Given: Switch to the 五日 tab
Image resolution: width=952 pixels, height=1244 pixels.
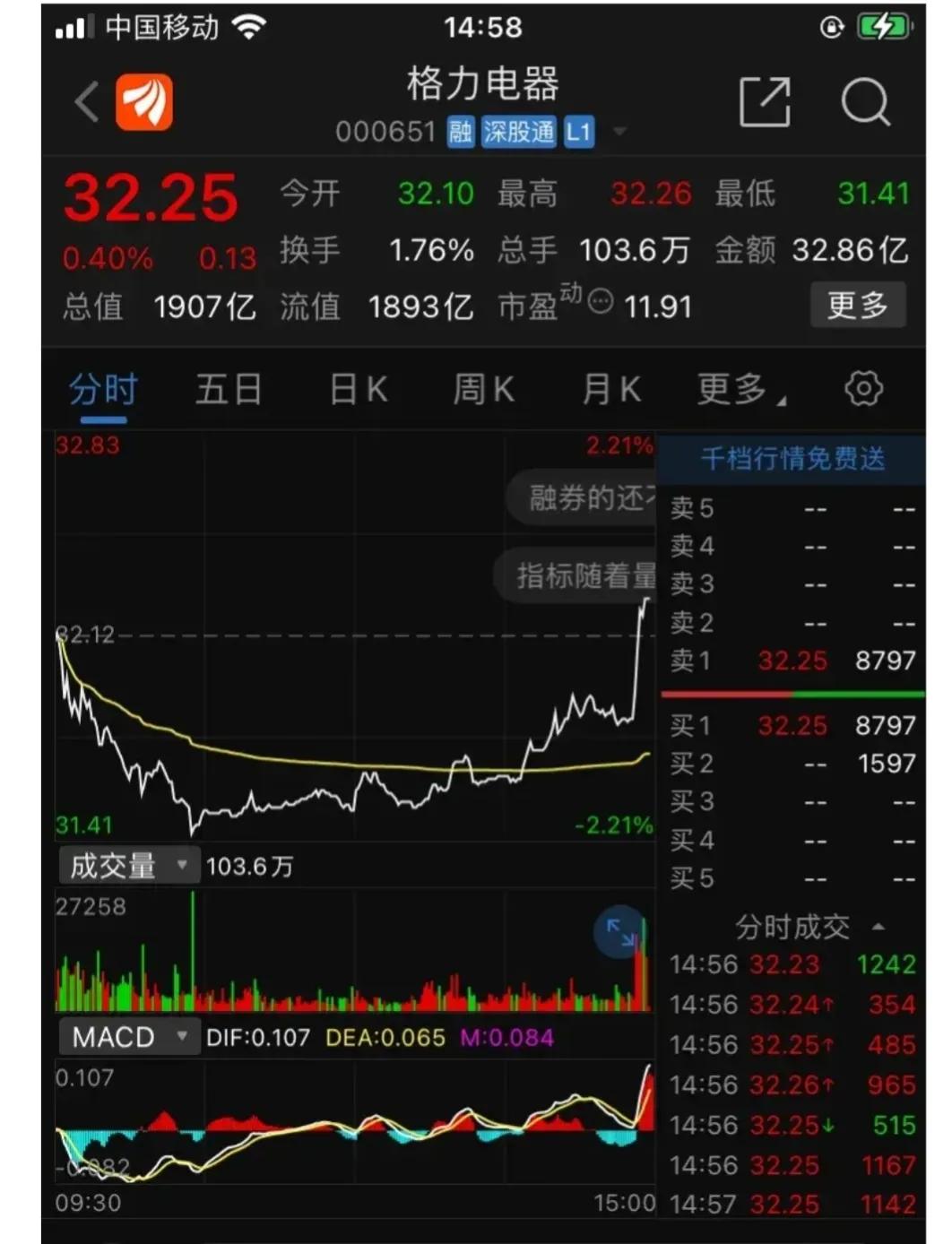Looking at the screenshot, I should click(228, 388).
